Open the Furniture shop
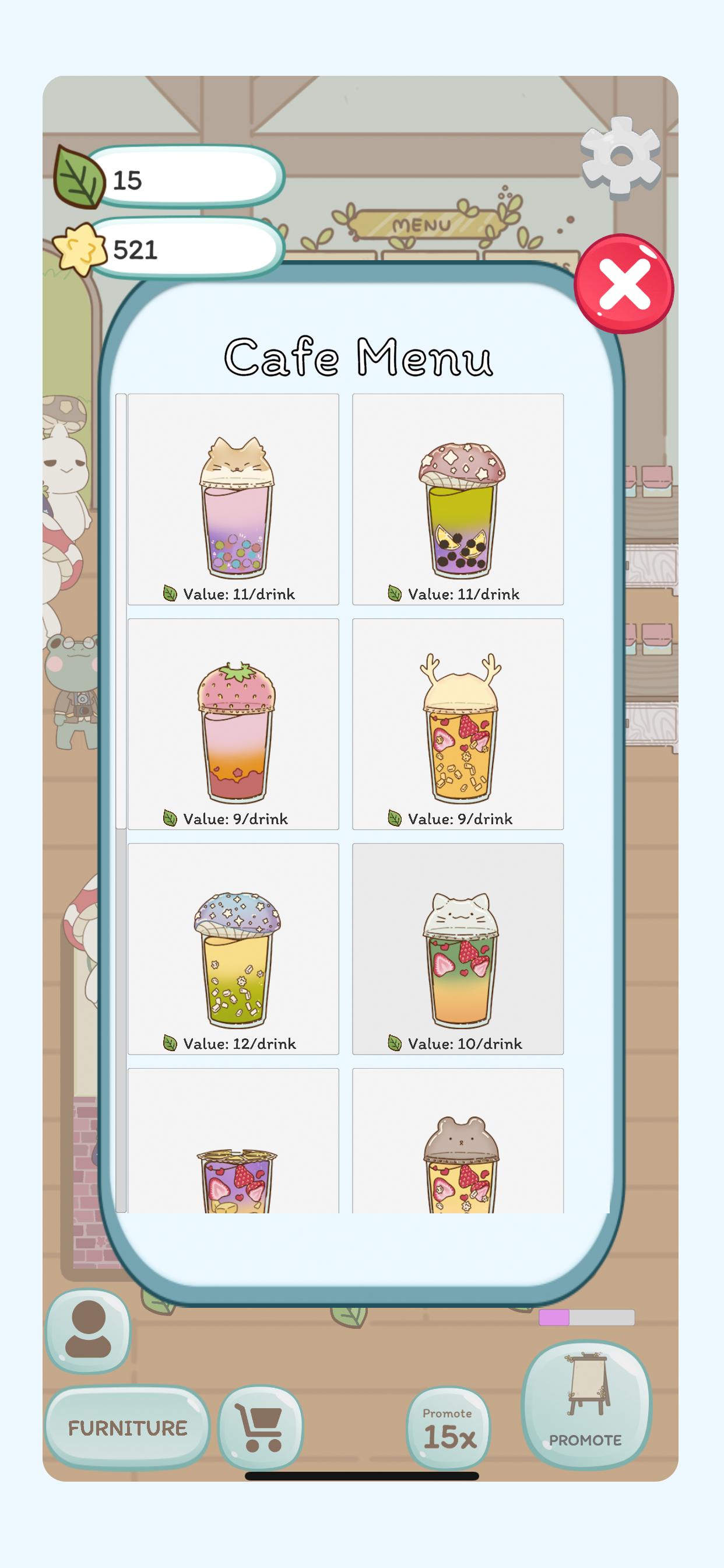724x1568 pixels. [x=127, y=1427]
